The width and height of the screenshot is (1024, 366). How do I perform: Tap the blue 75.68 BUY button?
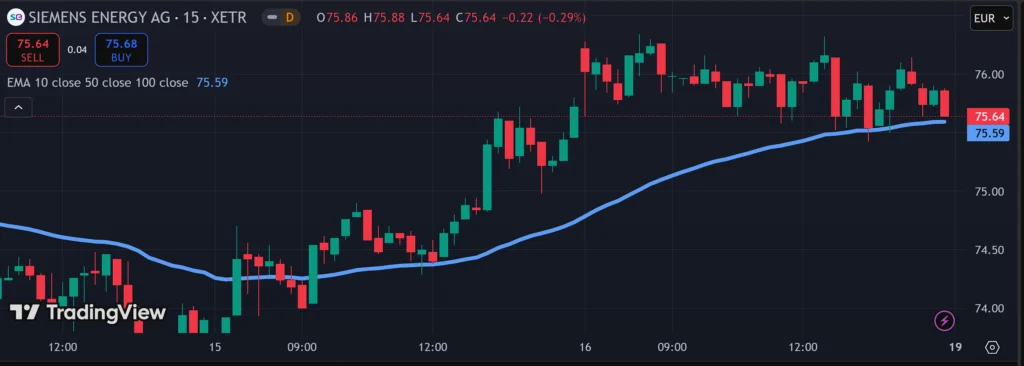click(x=121, y=50)
